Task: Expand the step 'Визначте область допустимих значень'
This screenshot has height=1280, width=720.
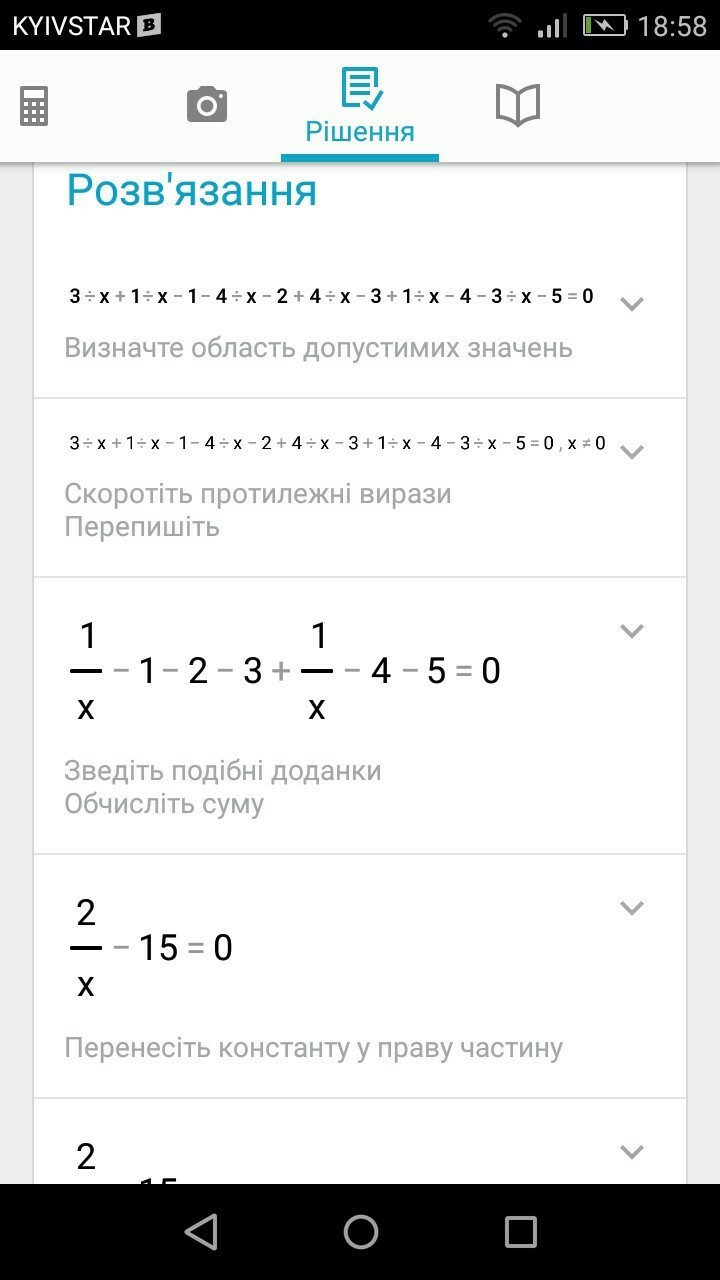Action: click(x=631, y=304)
